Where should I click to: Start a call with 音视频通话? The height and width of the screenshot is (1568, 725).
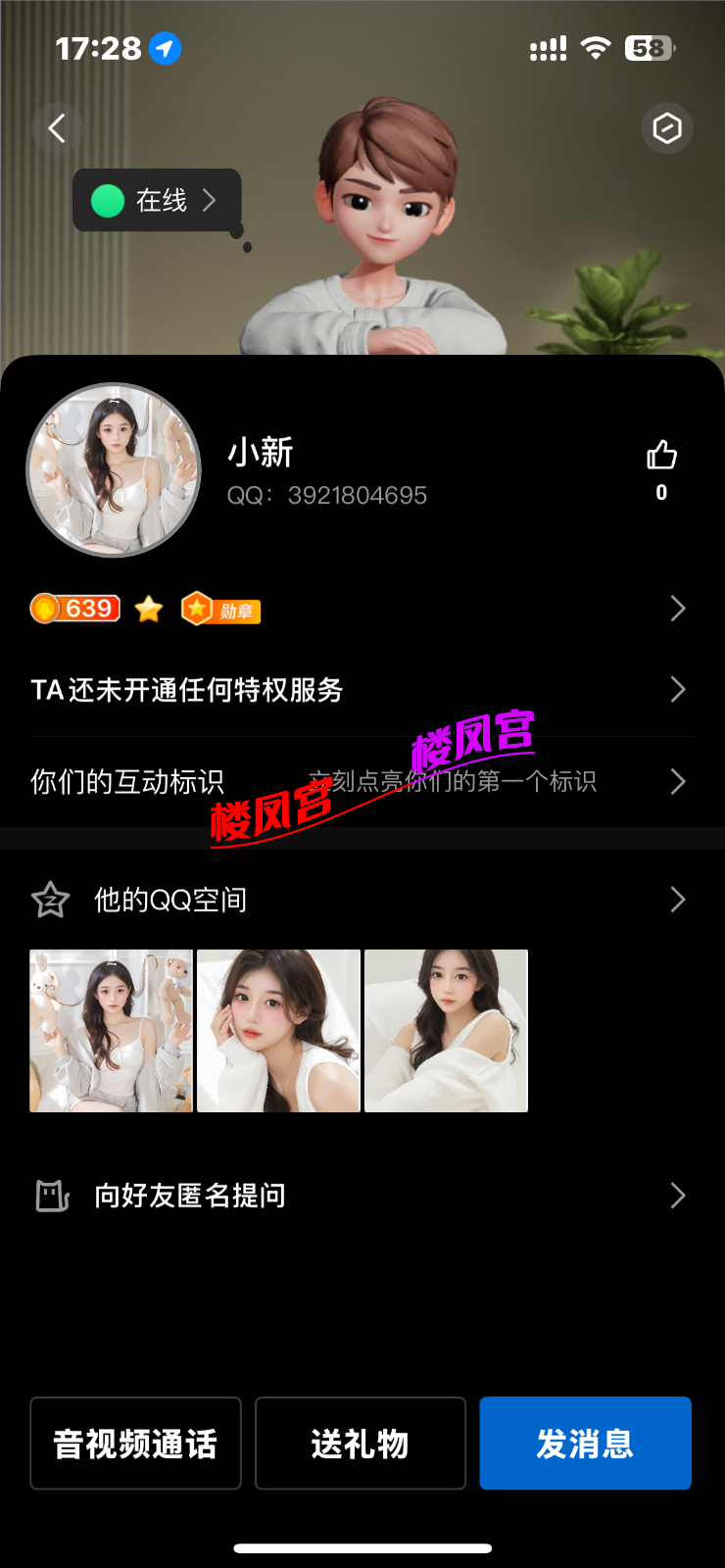(x=135, y=1444)
